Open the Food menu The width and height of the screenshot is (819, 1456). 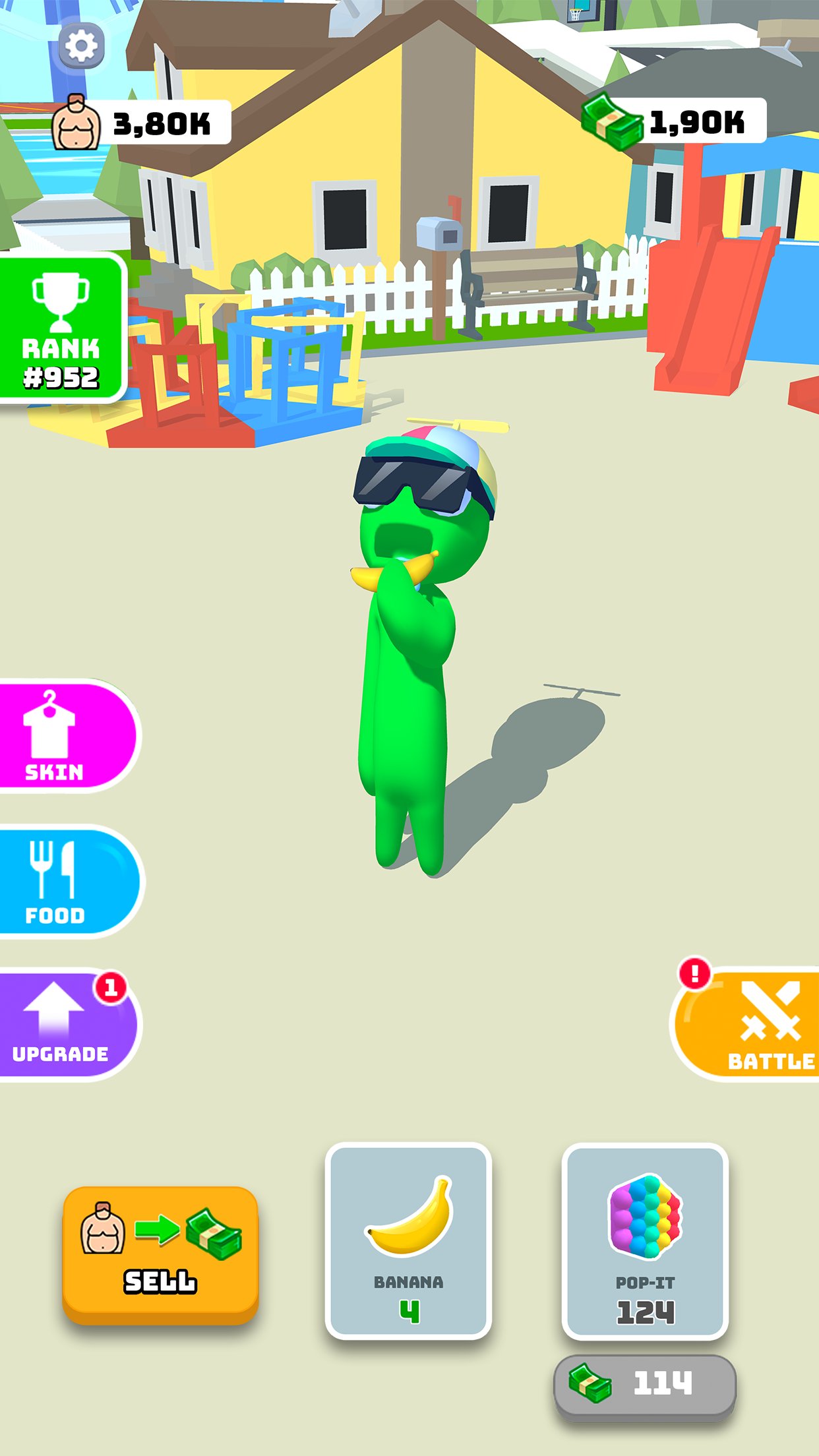66,882
